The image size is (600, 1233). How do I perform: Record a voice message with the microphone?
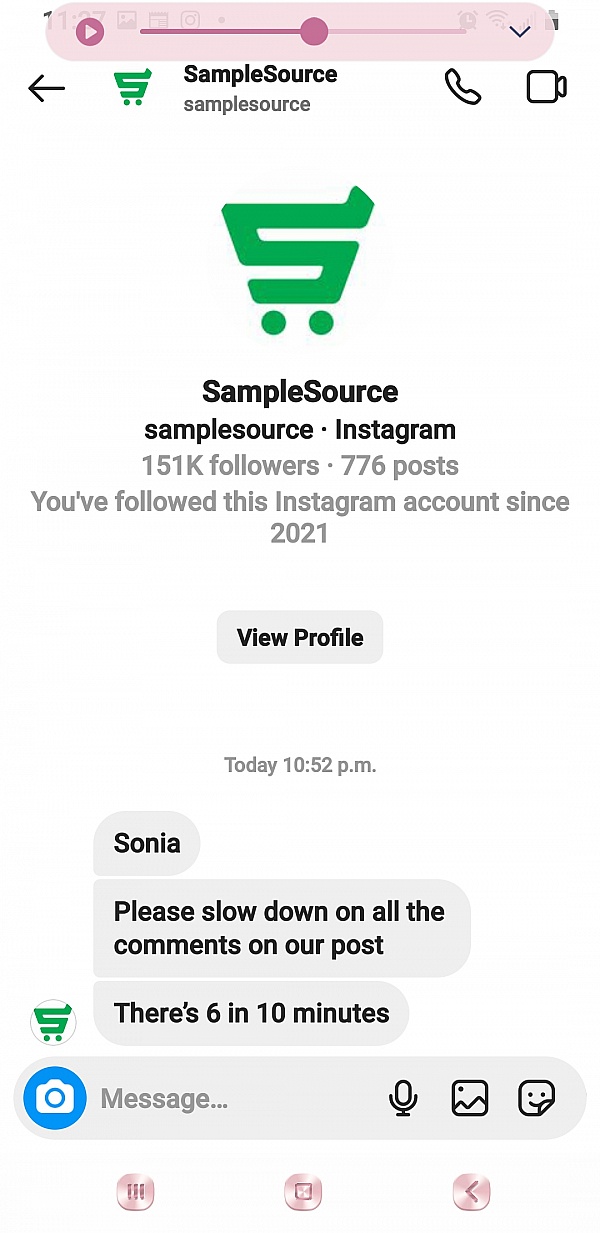(403, 1099)
